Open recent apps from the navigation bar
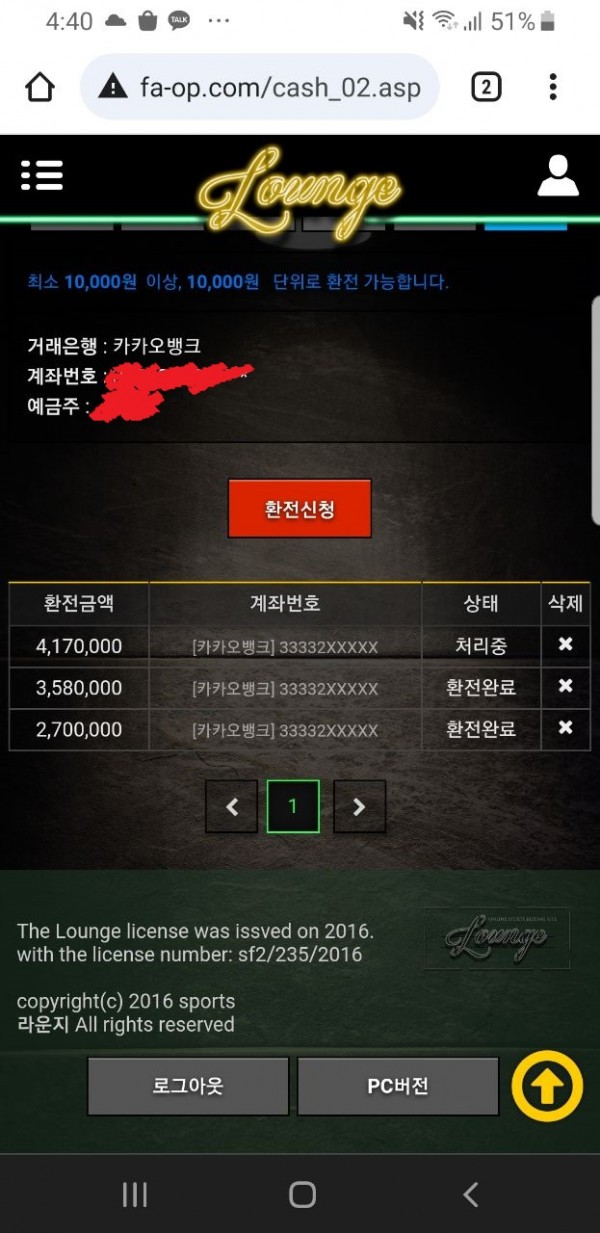 (134, 1193)
